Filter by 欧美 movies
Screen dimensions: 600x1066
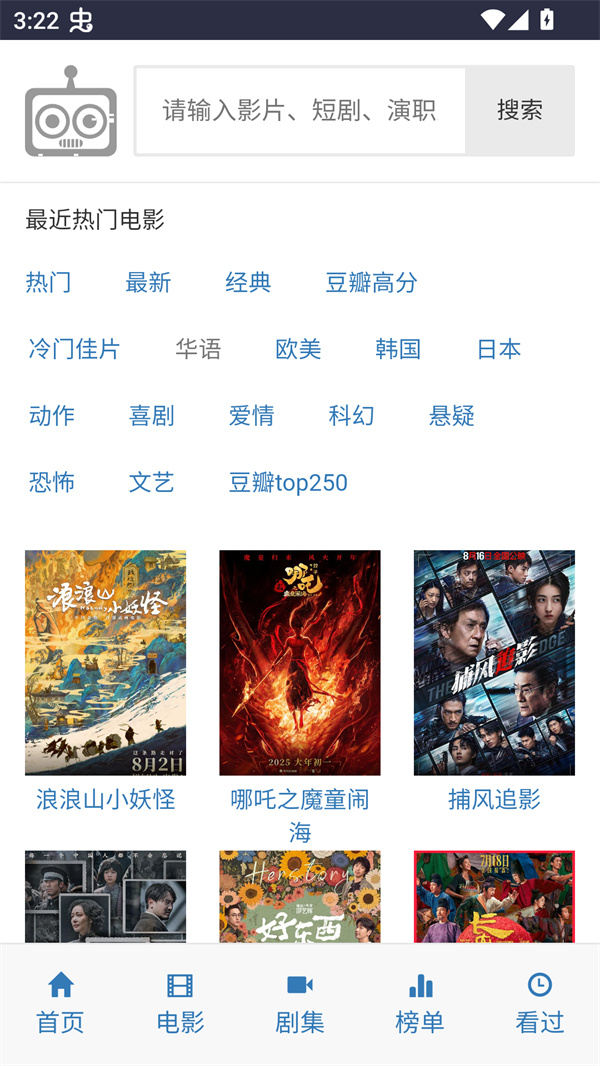click(x=298, y=349)
